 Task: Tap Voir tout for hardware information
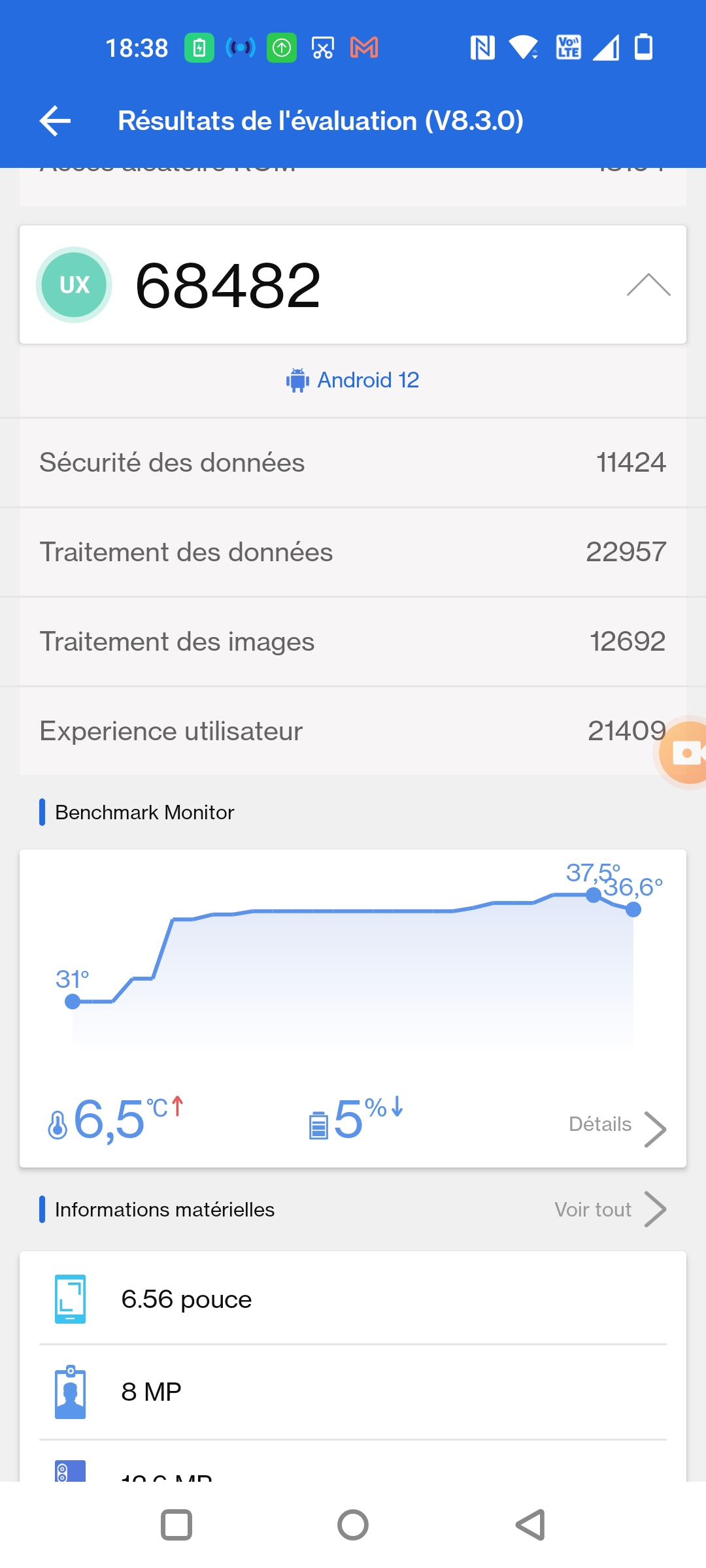coord(609,1209)
